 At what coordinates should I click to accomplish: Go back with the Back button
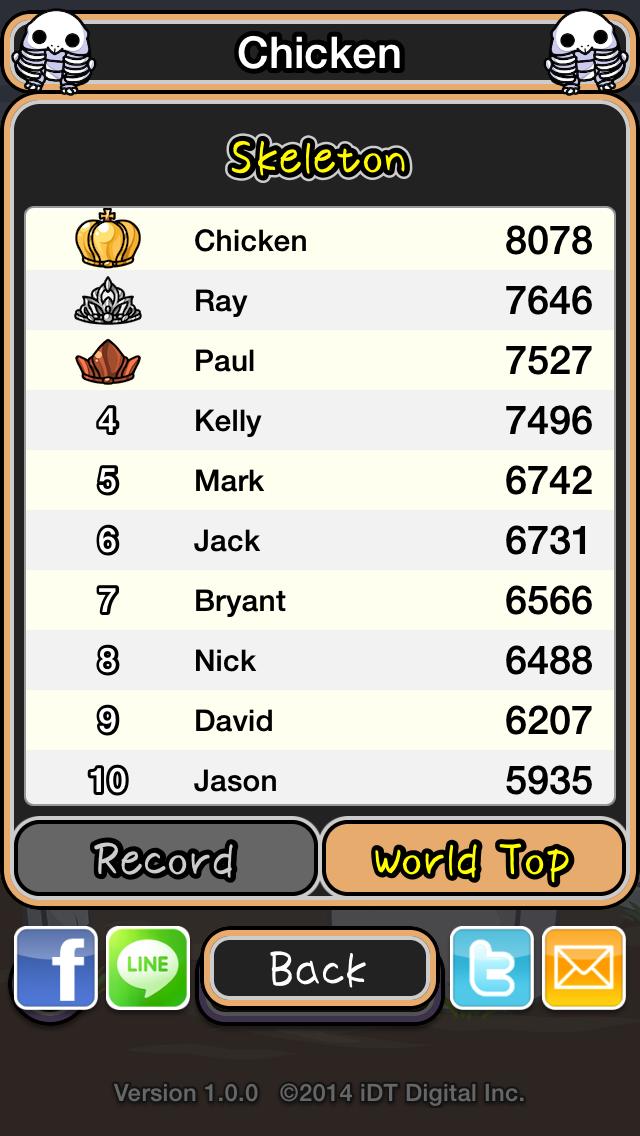(319, 969)
